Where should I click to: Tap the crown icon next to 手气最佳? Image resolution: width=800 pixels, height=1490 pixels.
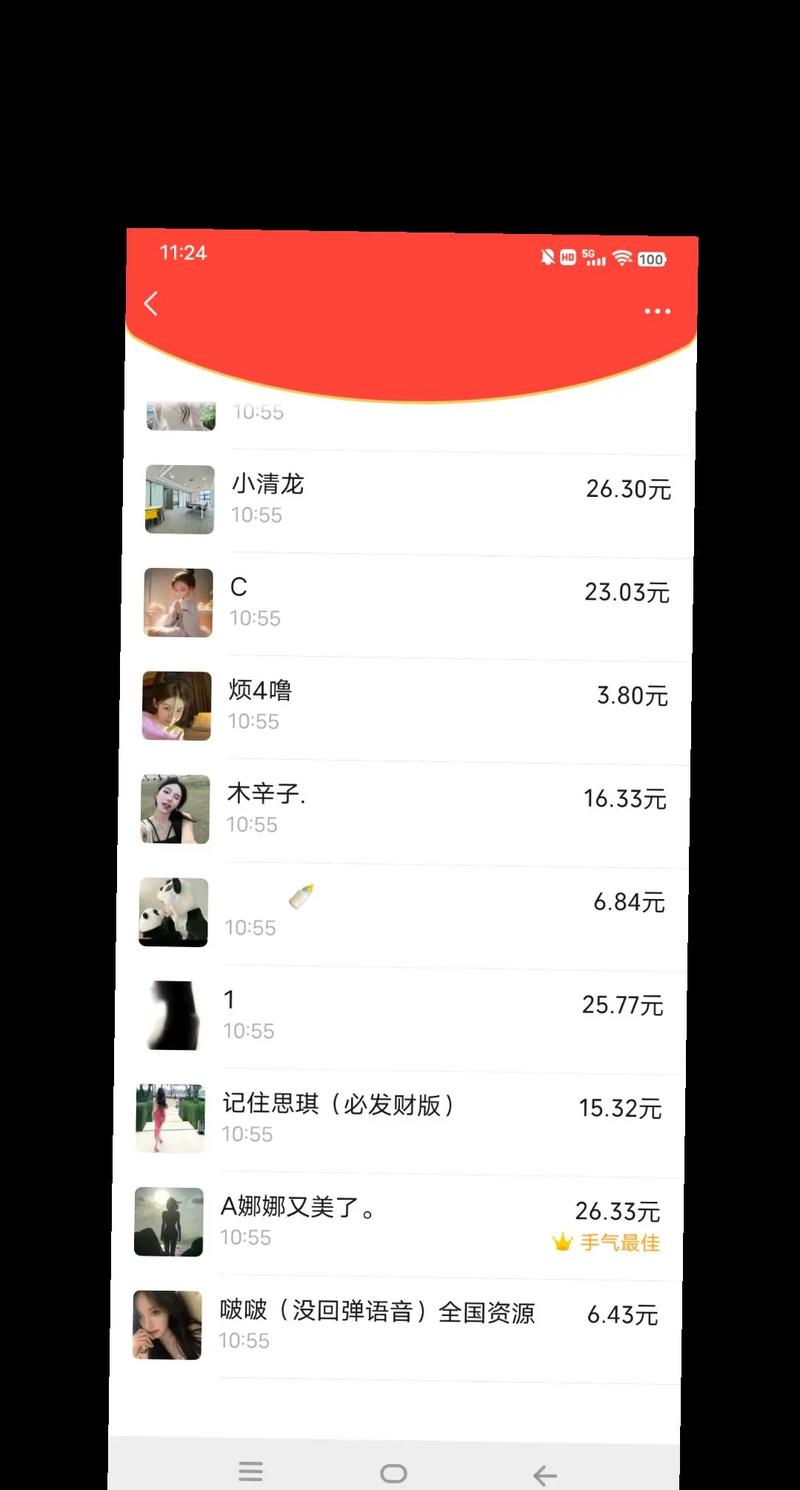point(560,1243)
